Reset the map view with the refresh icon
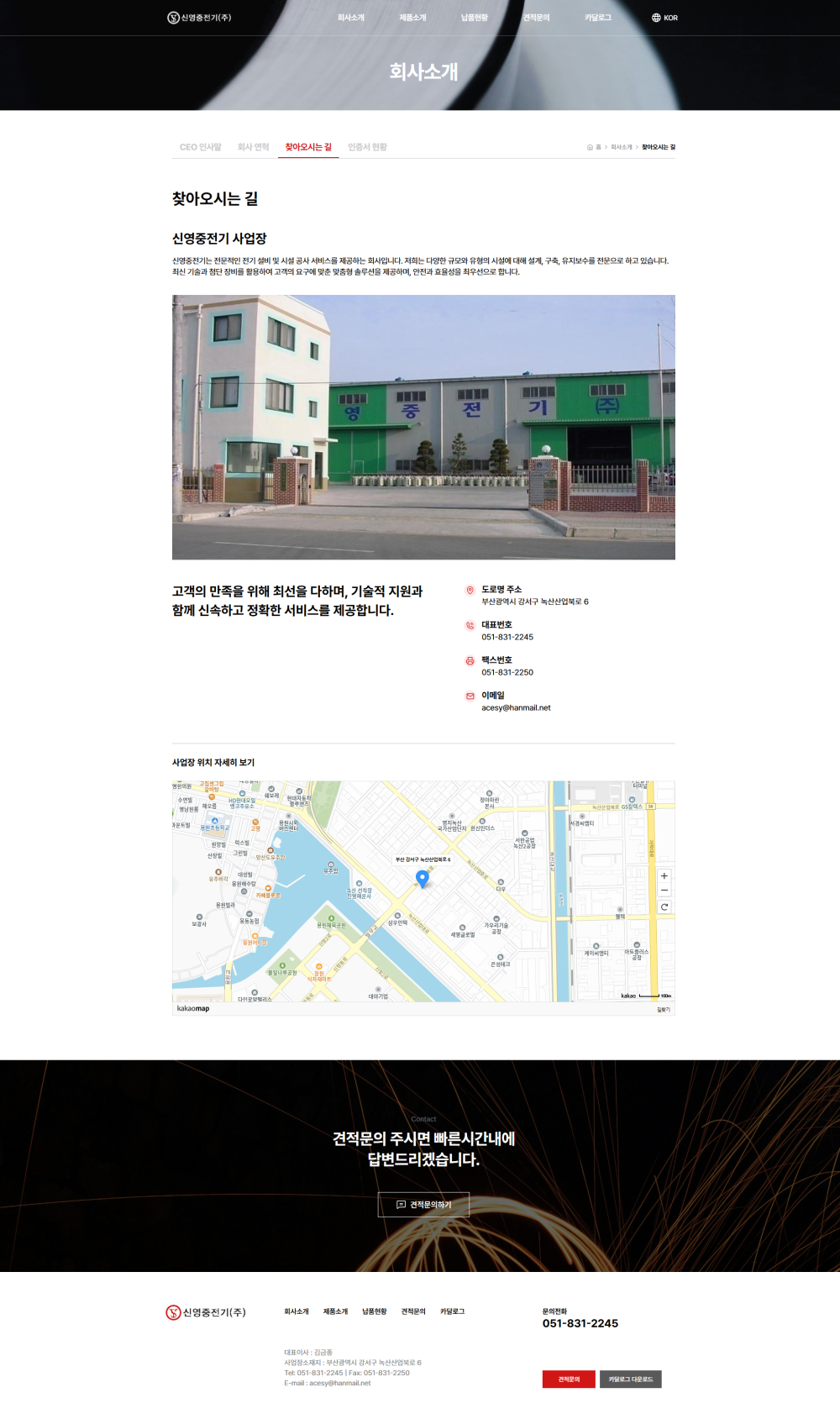 point(664,907)
